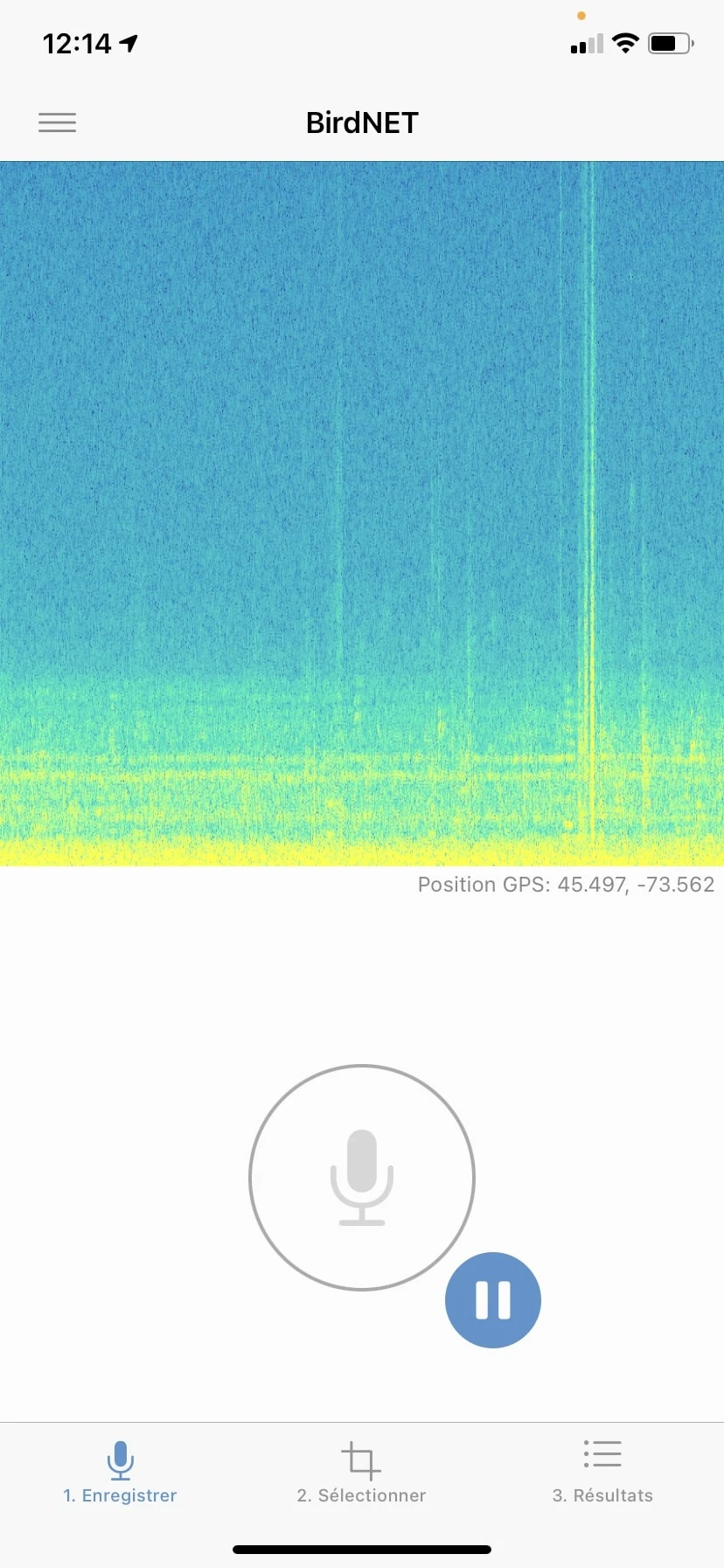Go to the Sélectionner tab
Image resolution: width=724 pixels, height=1568 pixels.
coord(361,1473)
